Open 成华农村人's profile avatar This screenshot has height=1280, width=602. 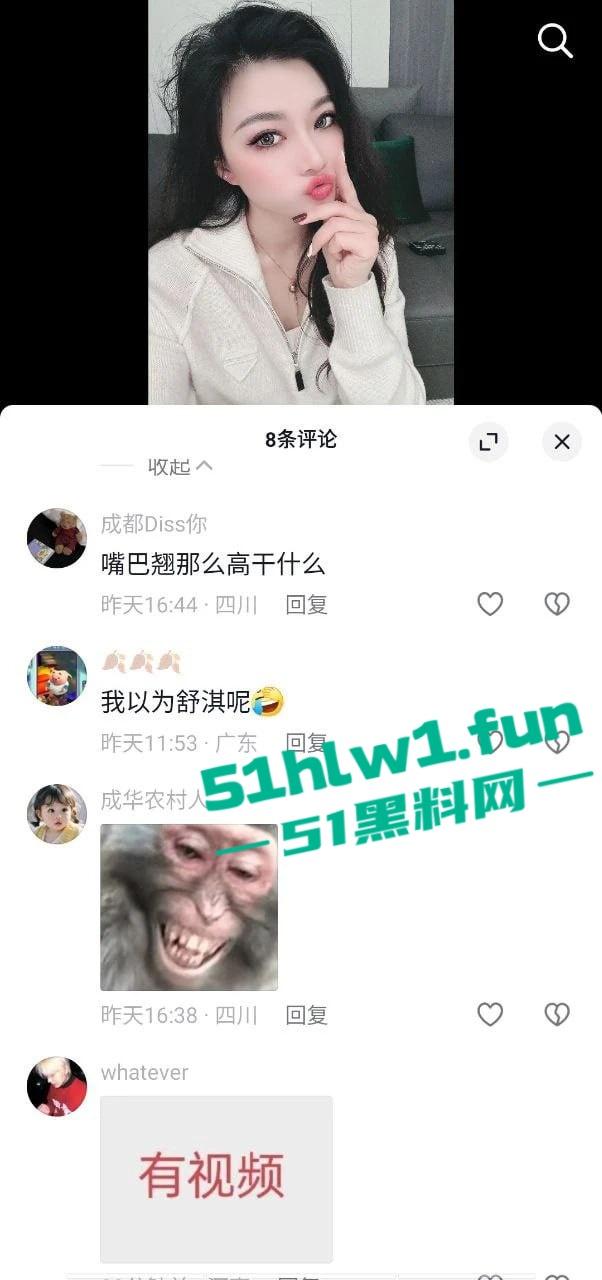(56, 814)
